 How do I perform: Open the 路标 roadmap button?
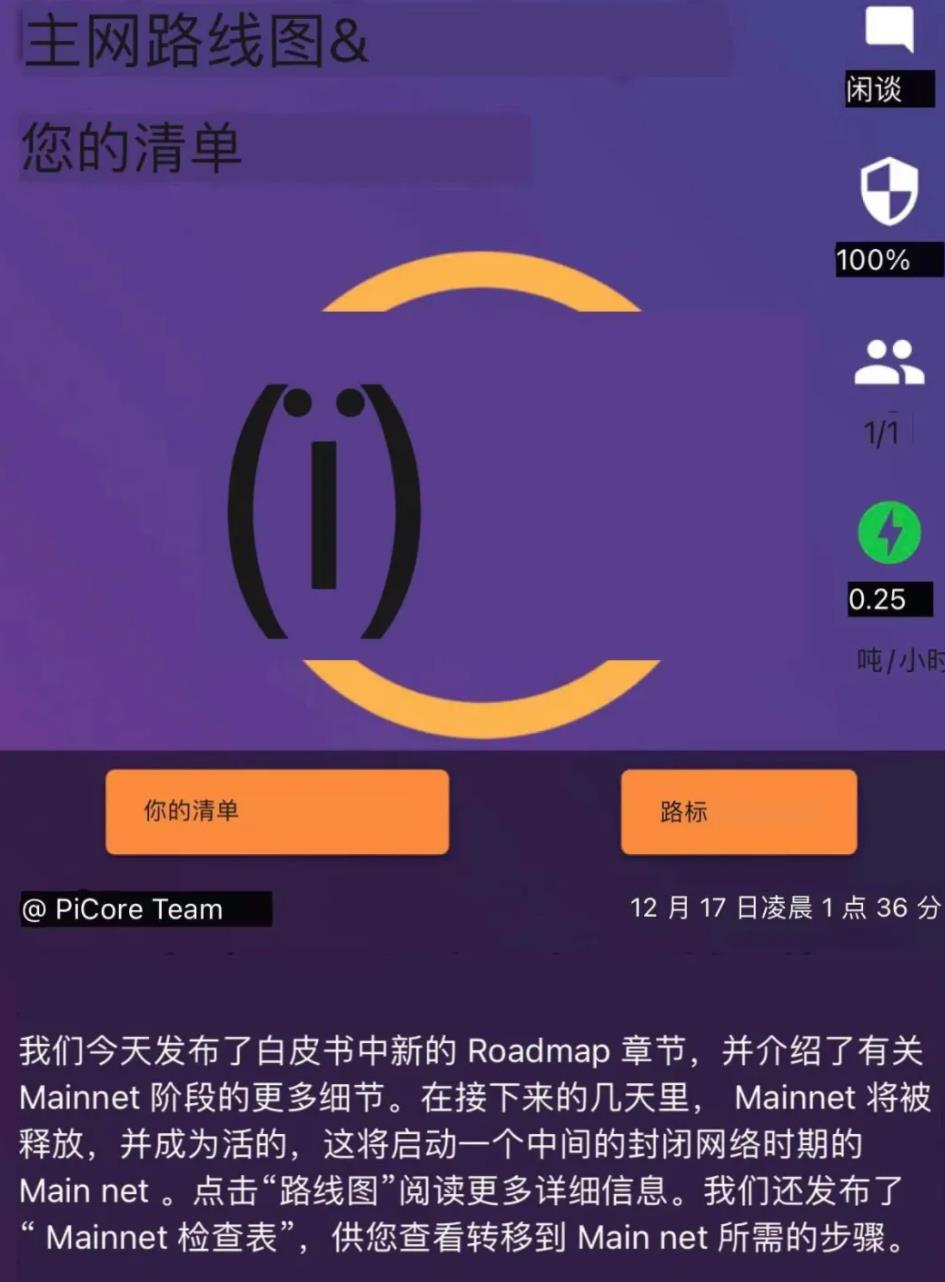tap(738, 811)
